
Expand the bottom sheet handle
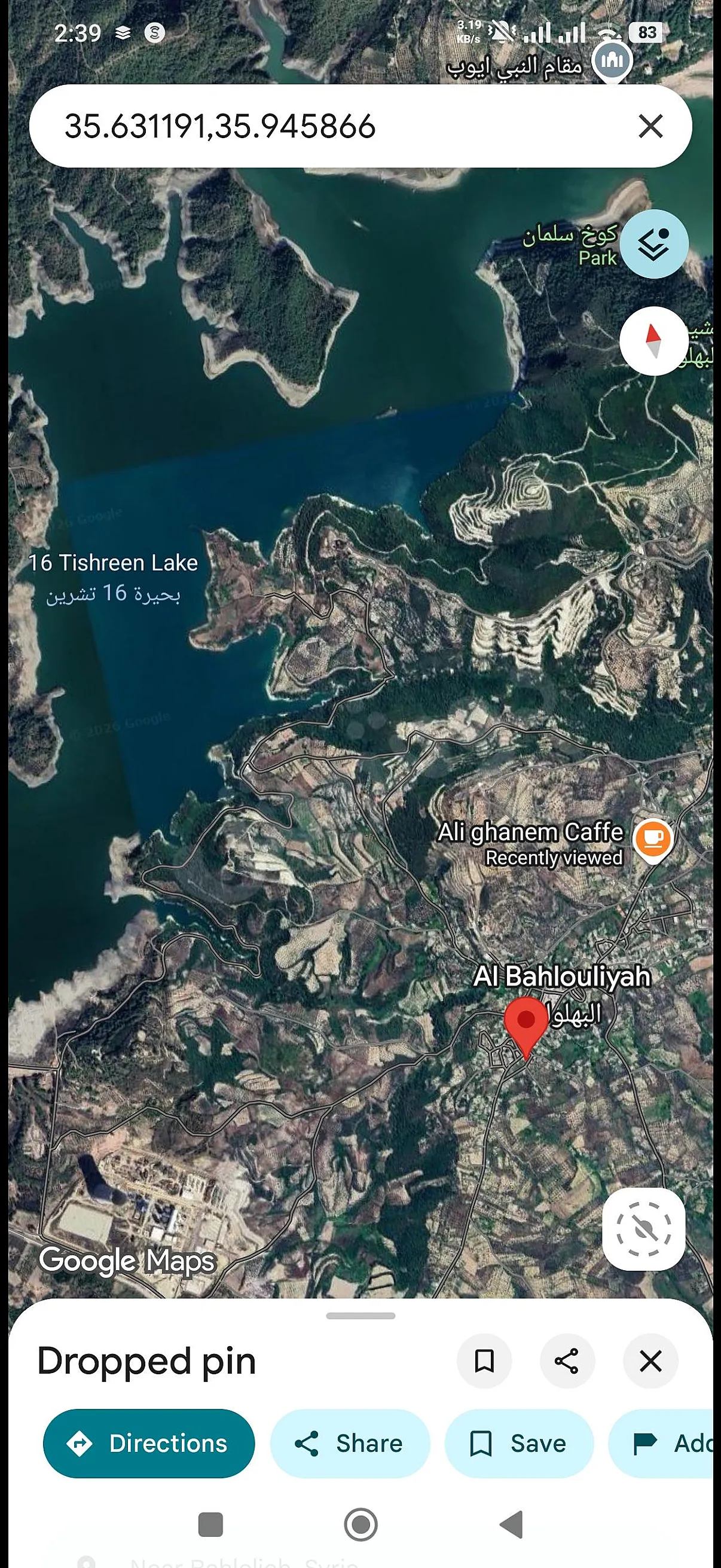(x=360, y=1316)
